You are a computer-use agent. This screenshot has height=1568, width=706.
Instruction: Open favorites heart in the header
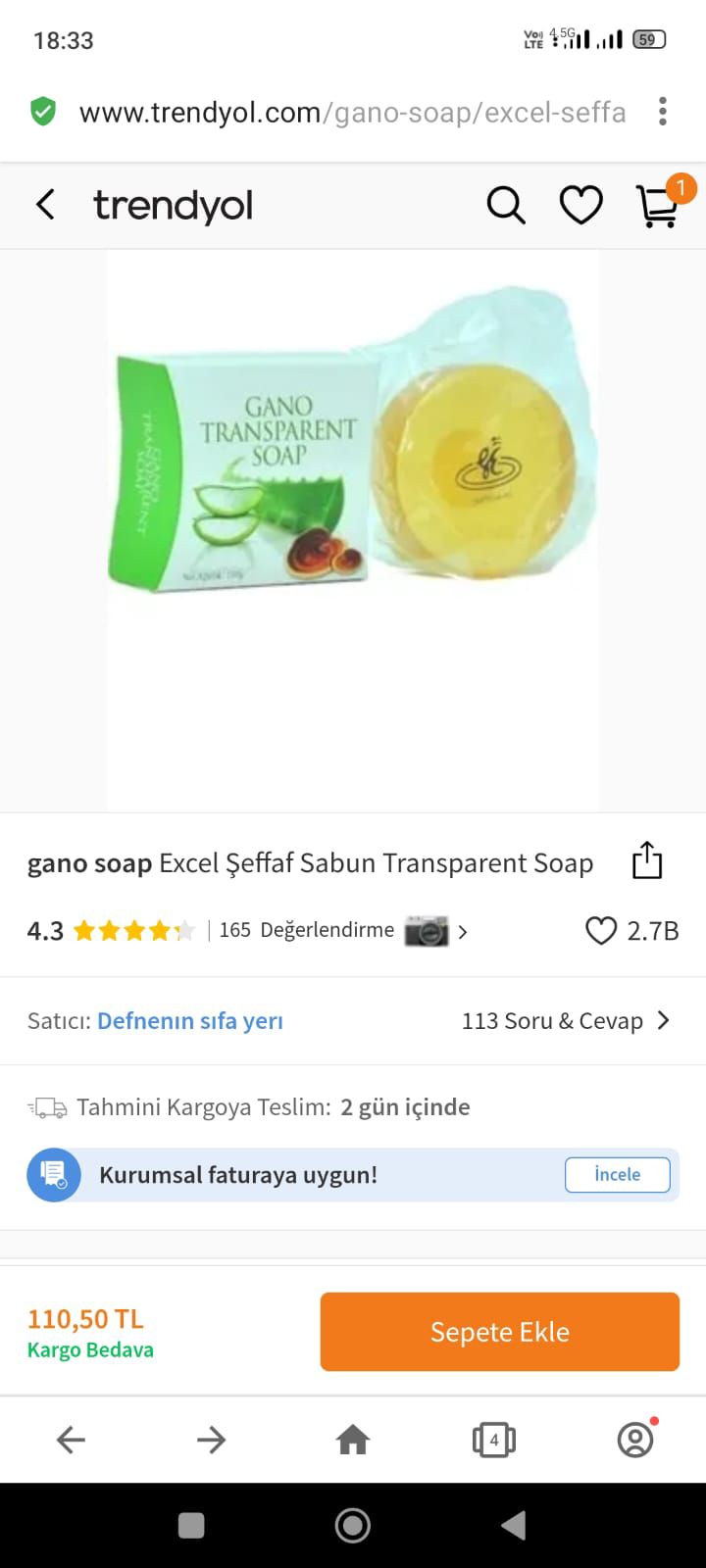(581, 205)
